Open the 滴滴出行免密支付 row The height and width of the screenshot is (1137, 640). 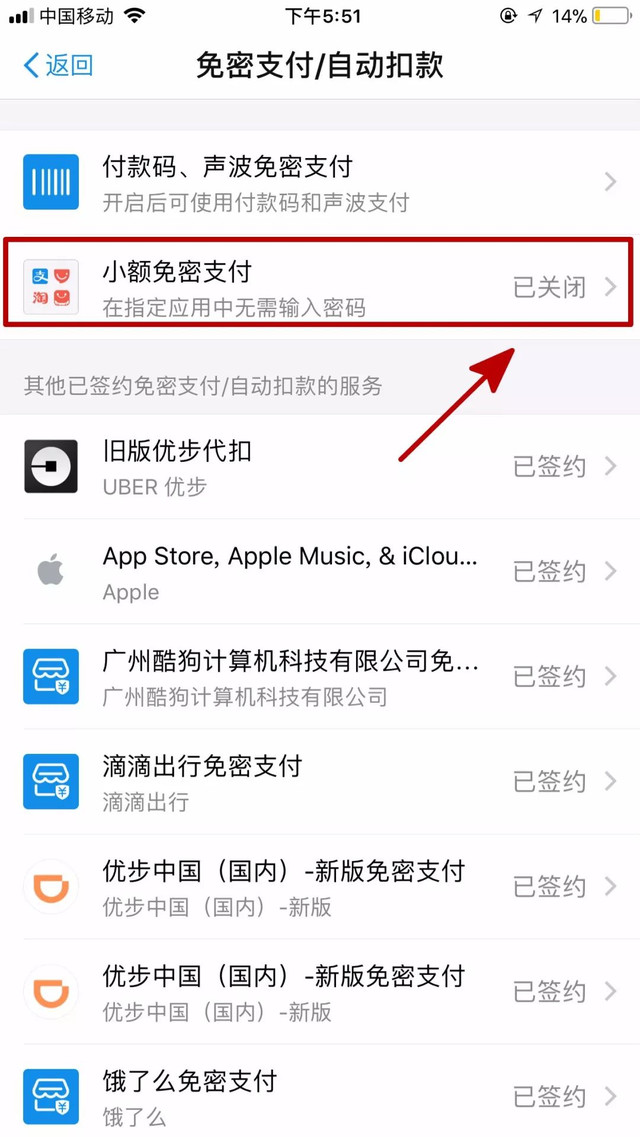point(320,782)
